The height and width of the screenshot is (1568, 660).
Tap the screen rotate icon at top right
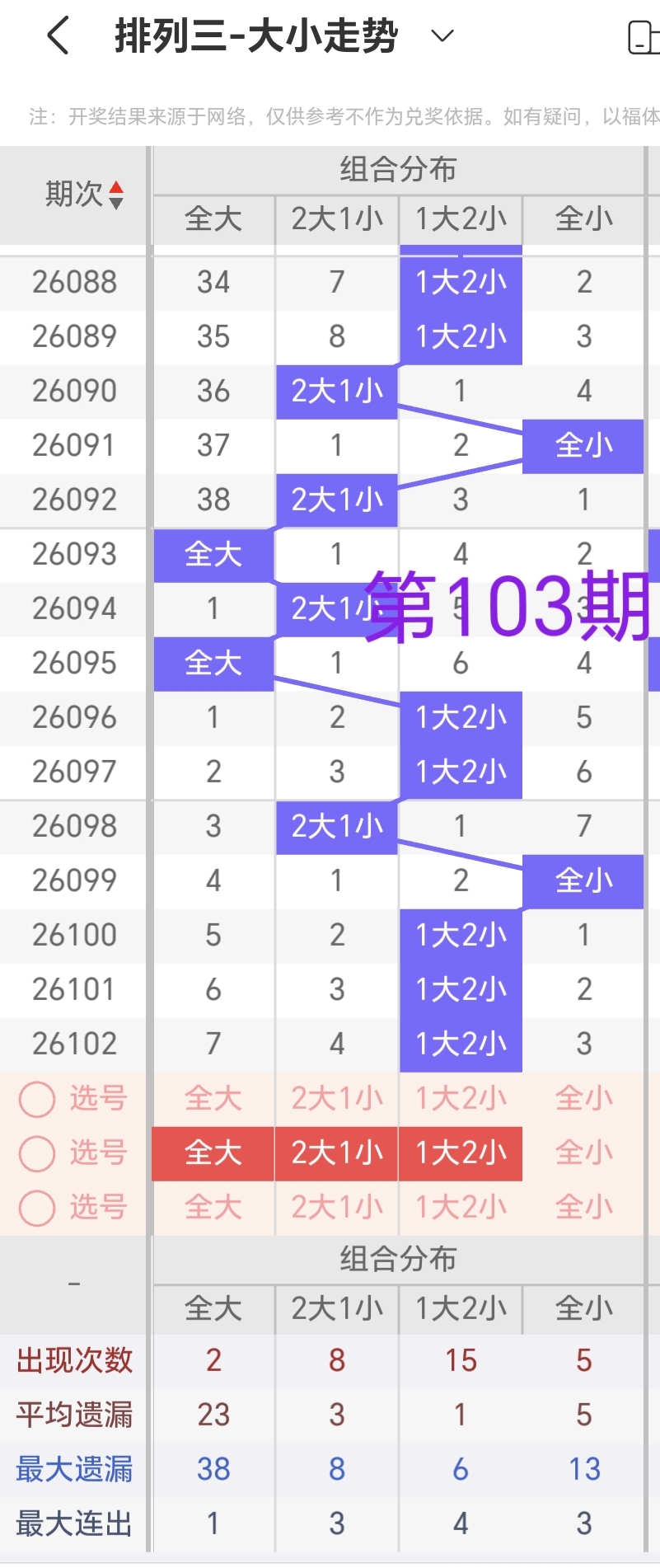(x=644, y=37)
